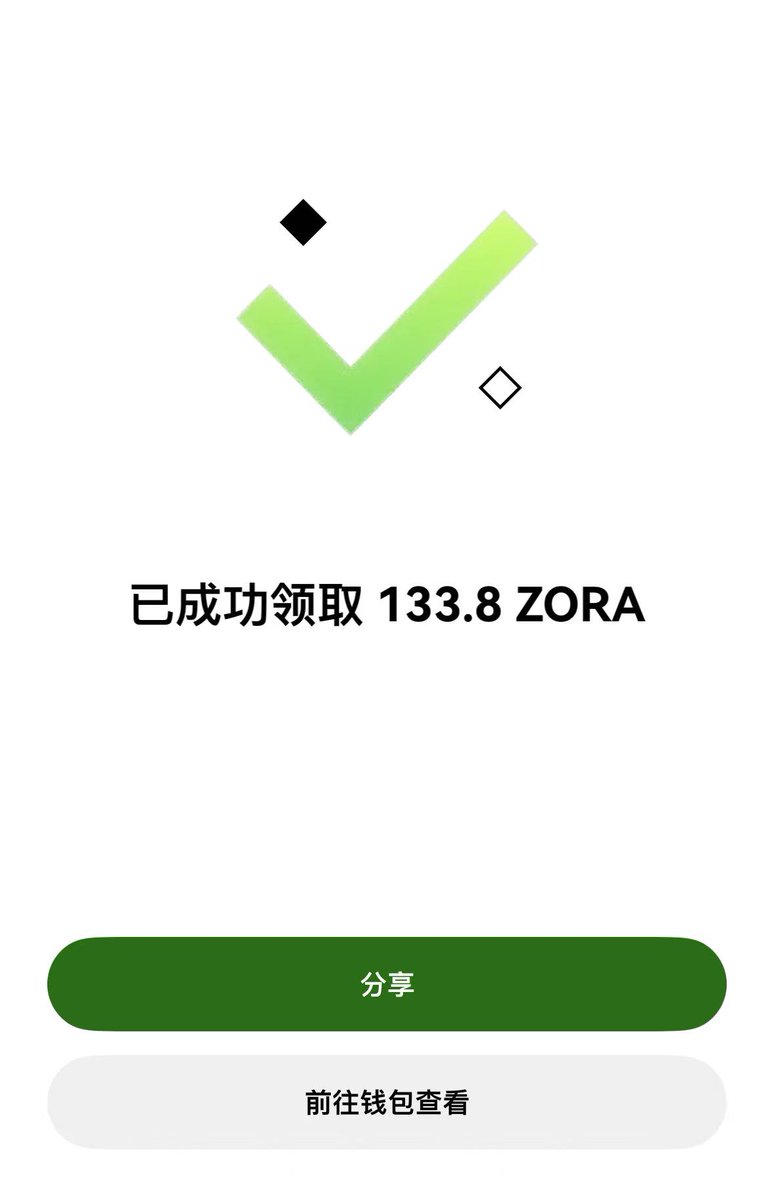This screenshot has width=774, height=1200.
Task: Open wallet via 前往钱包查看
Action: [x=387, y=1102]
